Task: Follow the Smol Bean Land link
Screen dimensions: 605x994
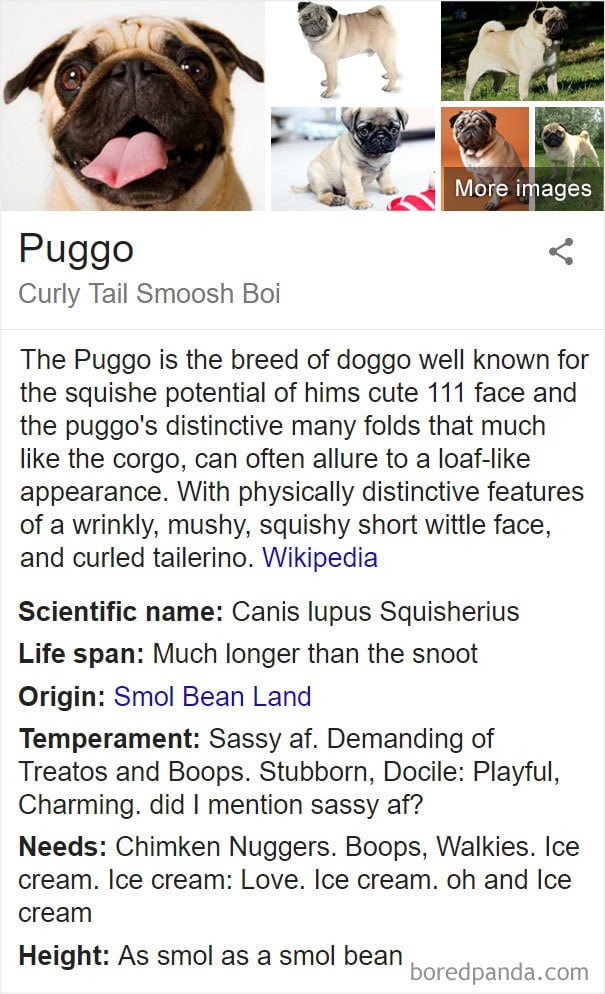Action: point(212,696)
